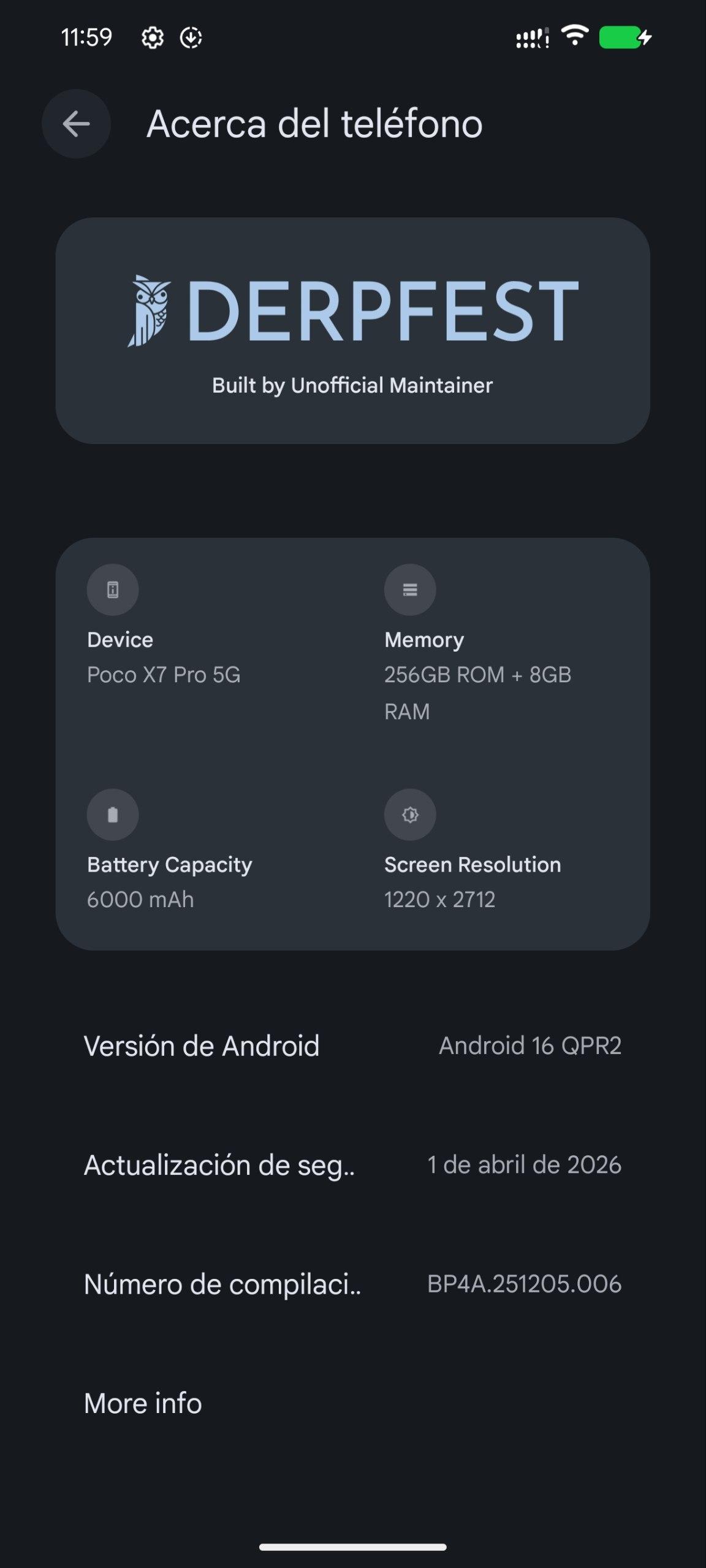Tap the Número de compilación row
The height and width of the screenshot is (1568, 706).
coord(352,1284)
